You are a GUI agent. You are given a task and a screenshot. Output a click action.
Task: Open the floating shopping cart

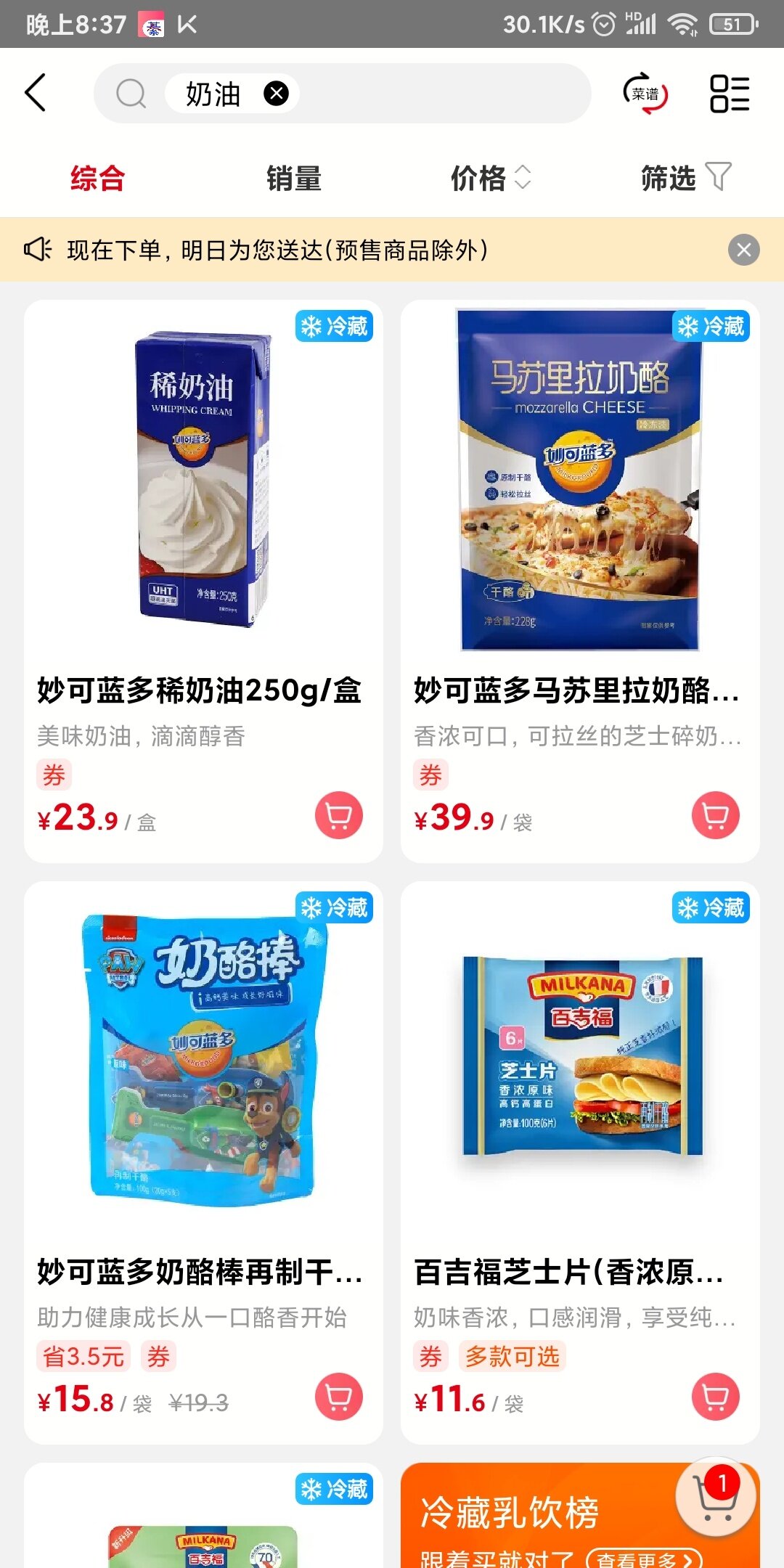coord(716,1495)
